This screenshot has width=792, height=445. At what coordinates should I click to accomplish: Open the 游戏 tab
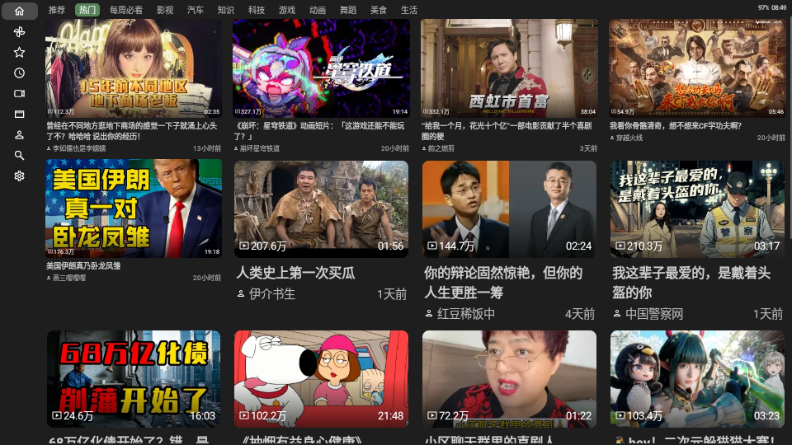(287, 9)
